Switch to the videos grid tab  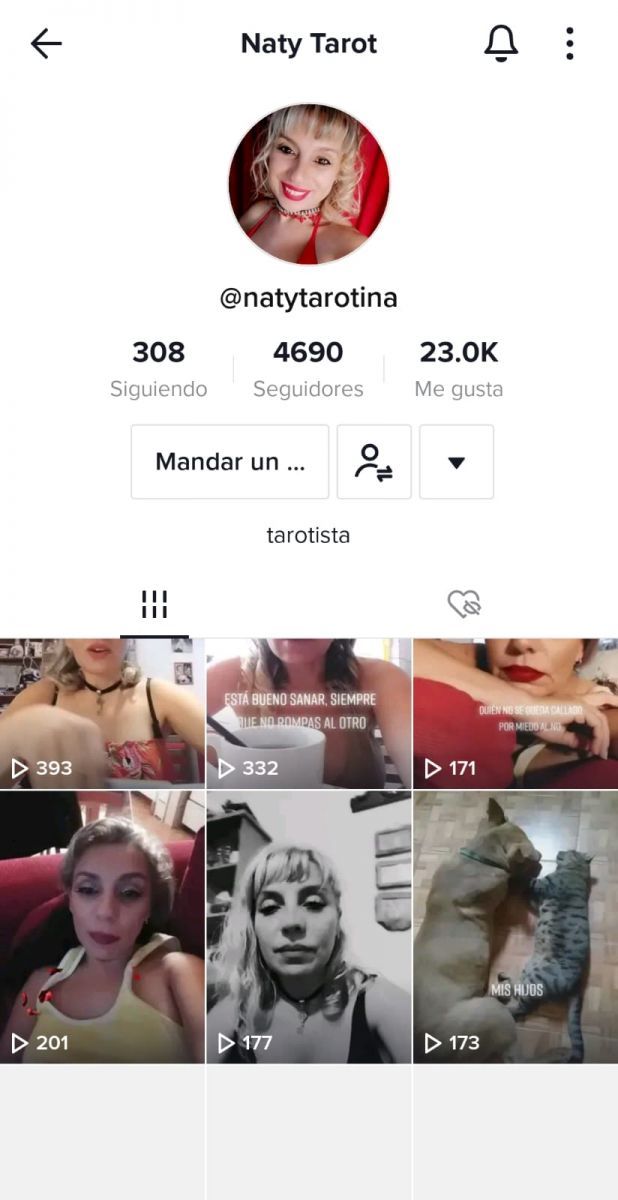(x=154, y=604)
